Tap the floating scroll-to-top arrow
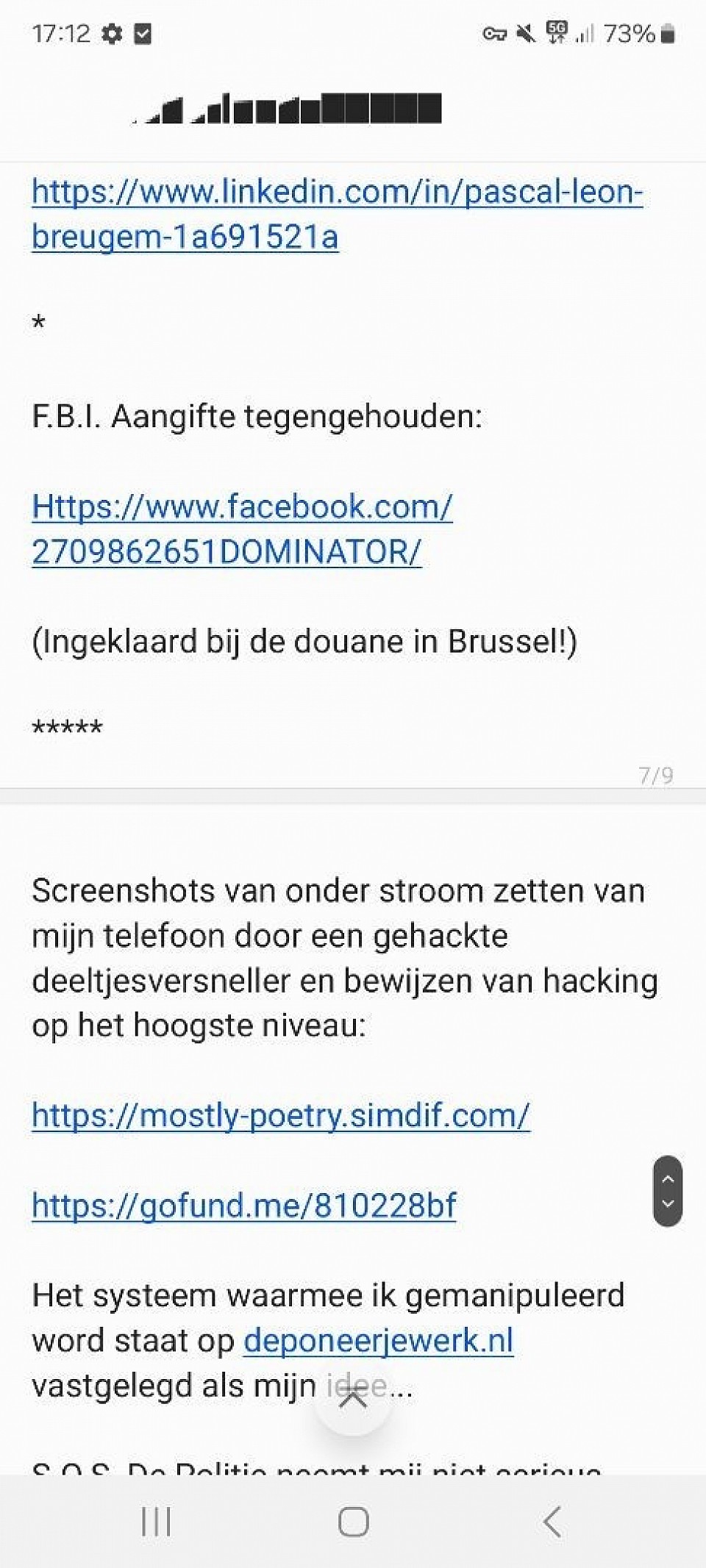The image size is (706, 1568). (352, 1415)
